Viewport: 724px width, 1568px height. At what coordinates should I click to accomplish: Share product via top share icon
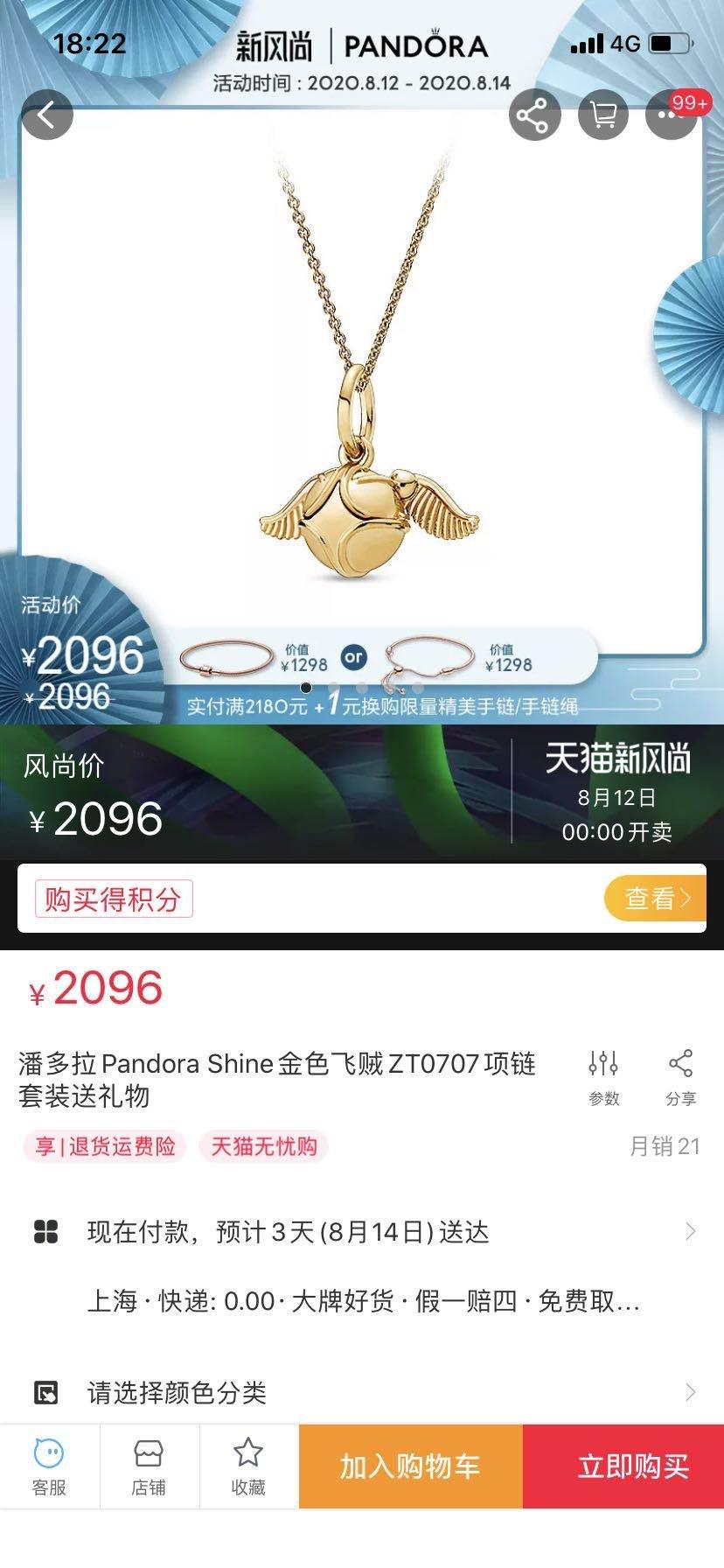533,115
